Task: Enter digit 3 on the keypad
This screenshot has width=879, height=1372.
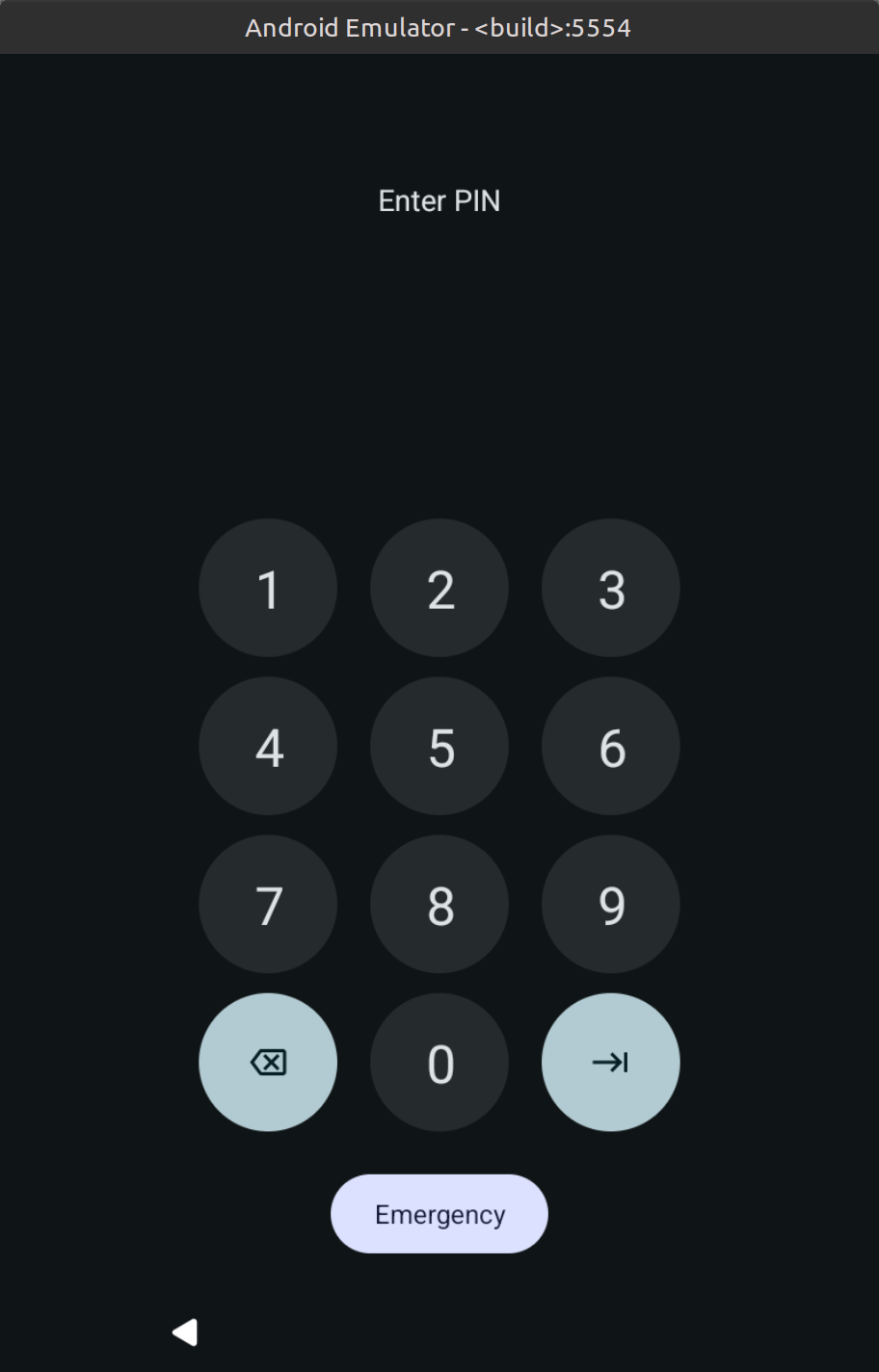Action: tap(611, 588)
